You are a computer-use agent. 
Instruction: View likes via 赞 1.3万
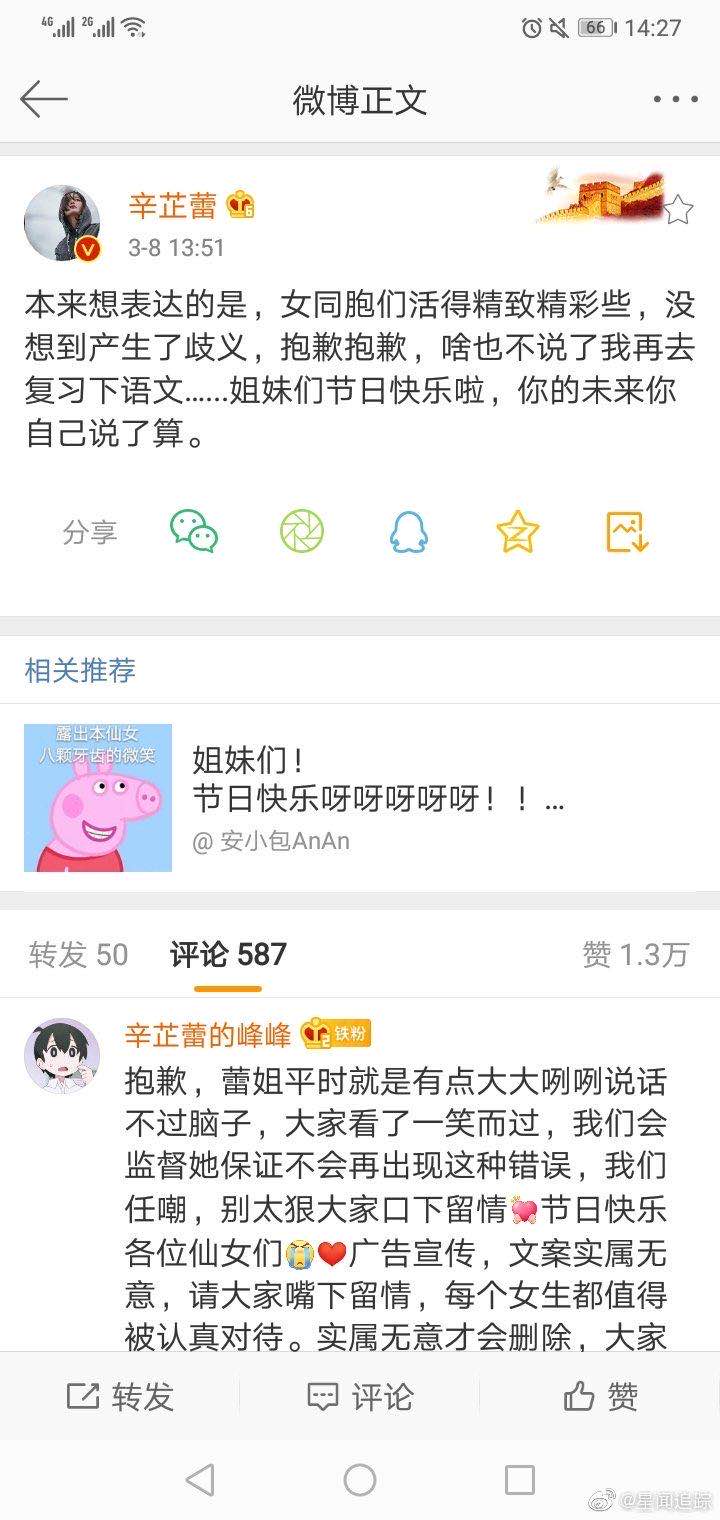pos(635,955)
